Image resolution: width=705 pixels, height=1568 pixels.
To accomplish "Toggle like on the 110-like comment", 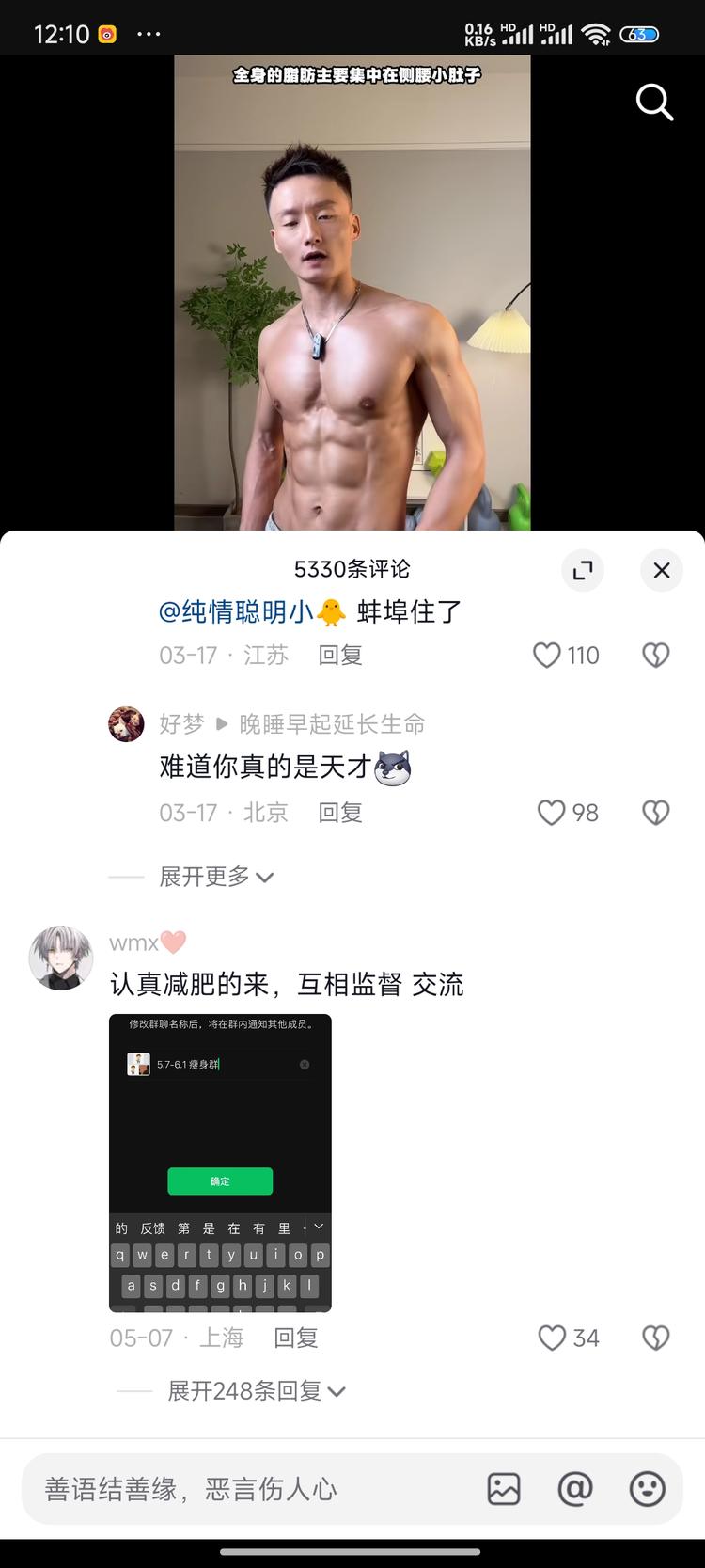I will tap(548, 656).
